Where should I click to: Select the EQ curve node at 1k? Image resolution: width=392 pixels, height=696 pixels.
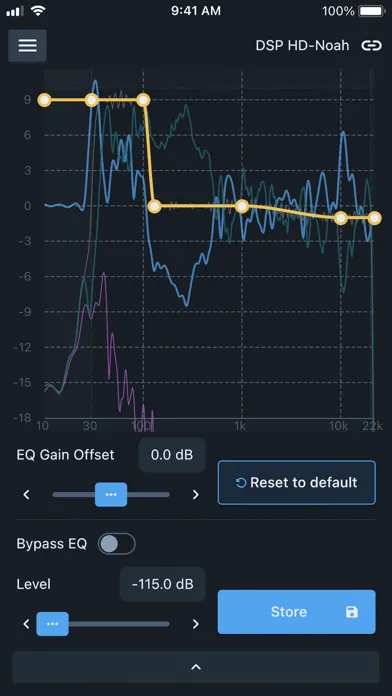click(x=242, y=206)
